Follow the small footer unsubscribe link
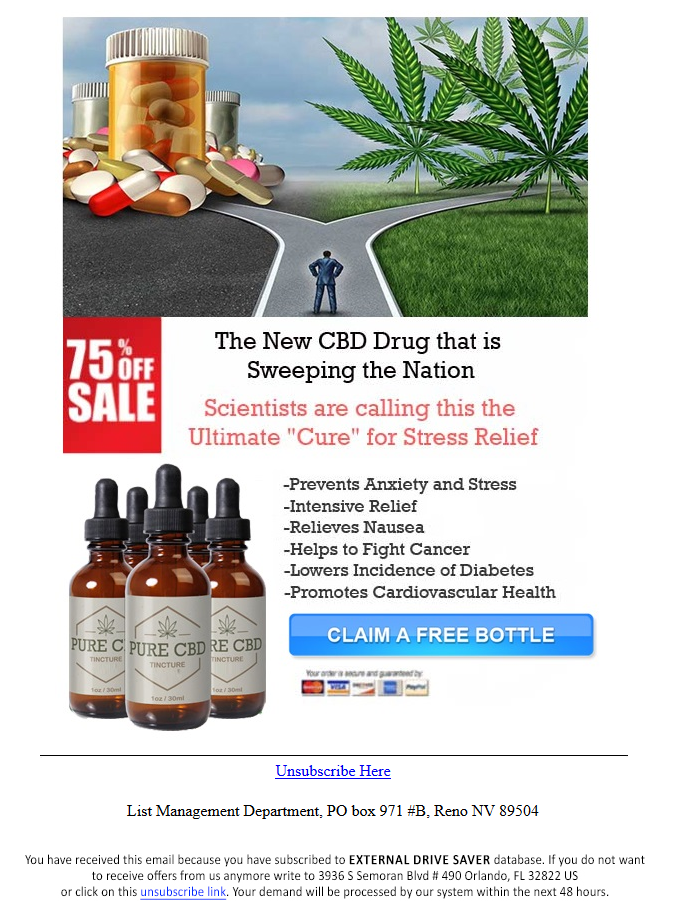The height and width of the screenshot is (914, 696). click(183, 891)
